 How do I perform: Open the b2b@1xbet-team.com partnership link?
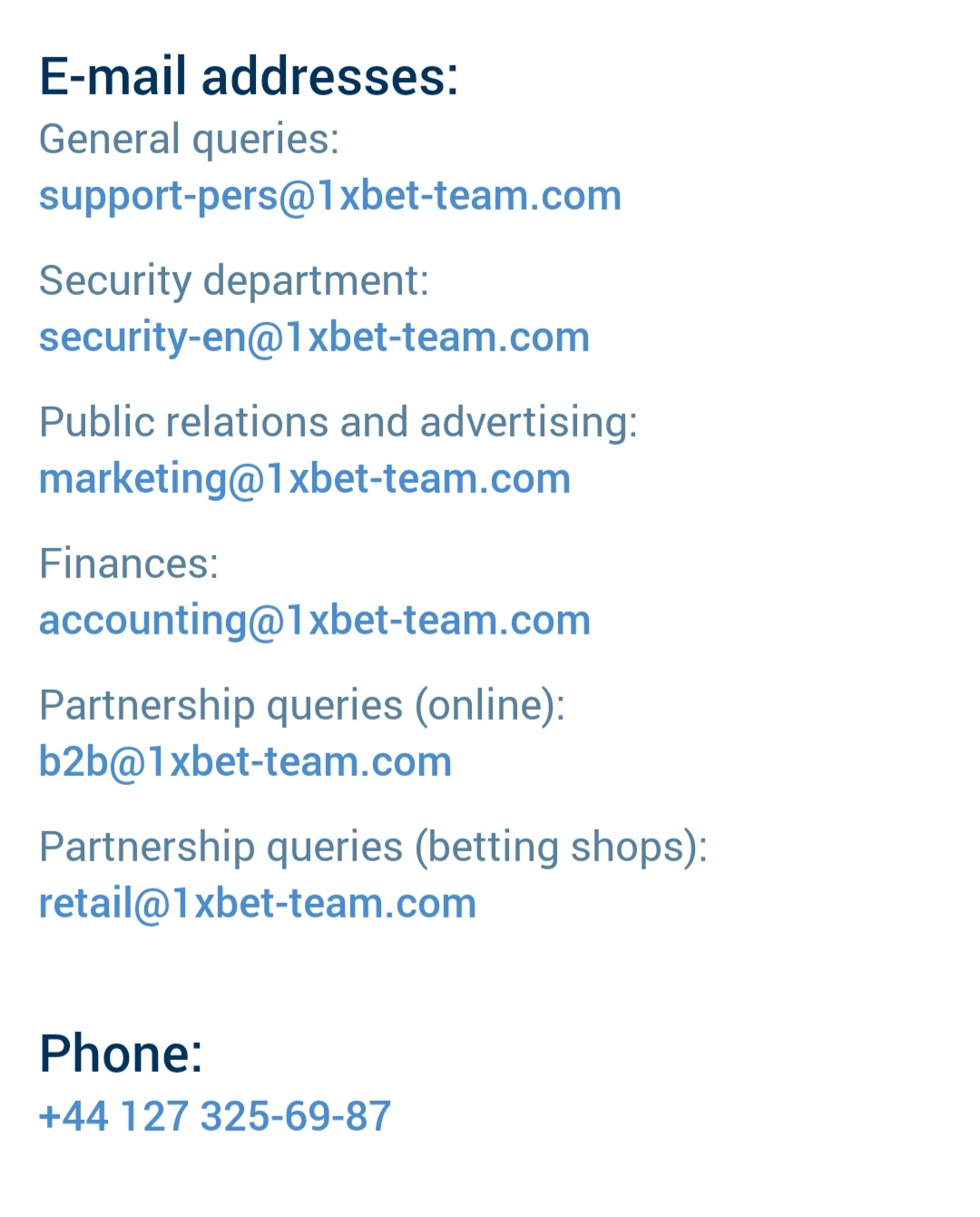click(x=245, y=762)
